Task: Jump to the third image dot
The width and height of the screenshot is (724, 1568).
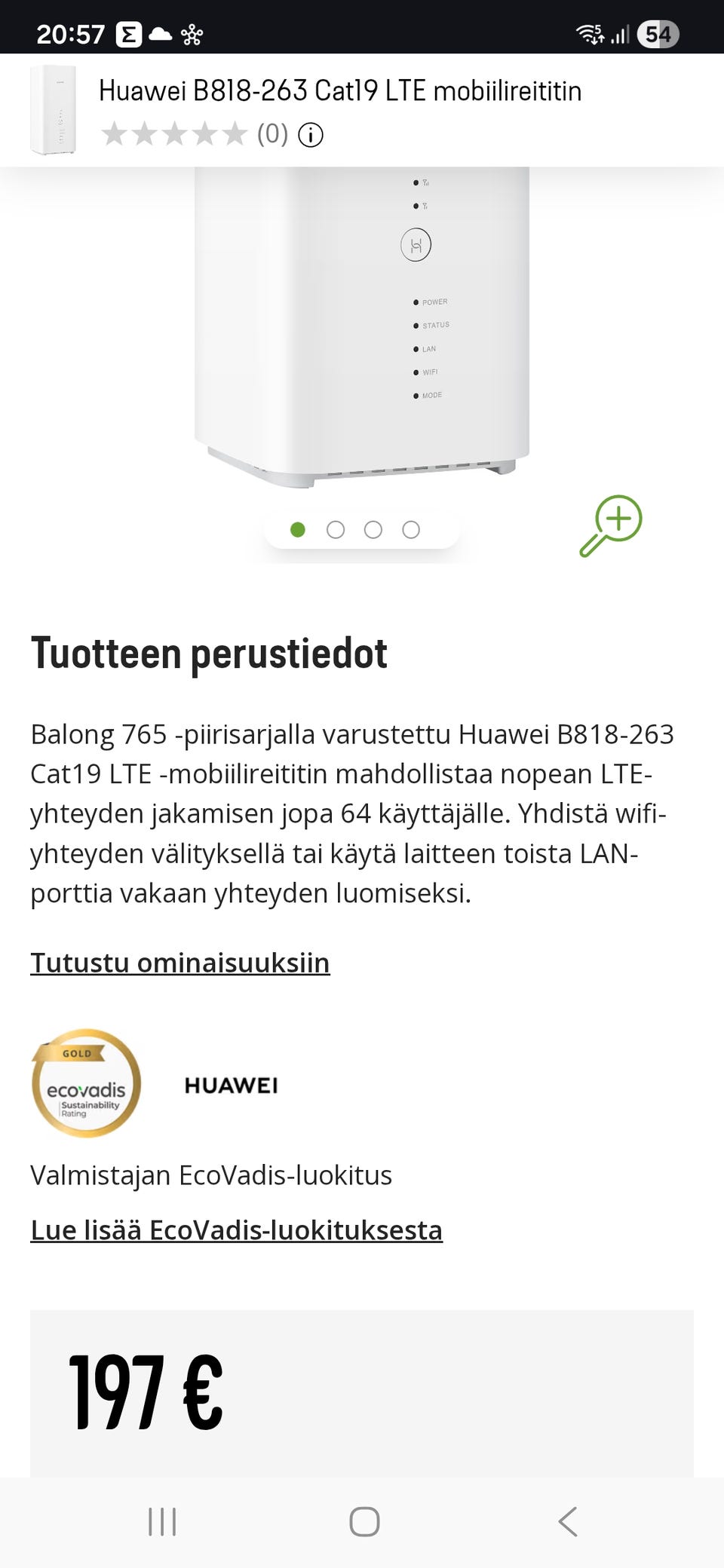Action: click(x=373, y=530)
